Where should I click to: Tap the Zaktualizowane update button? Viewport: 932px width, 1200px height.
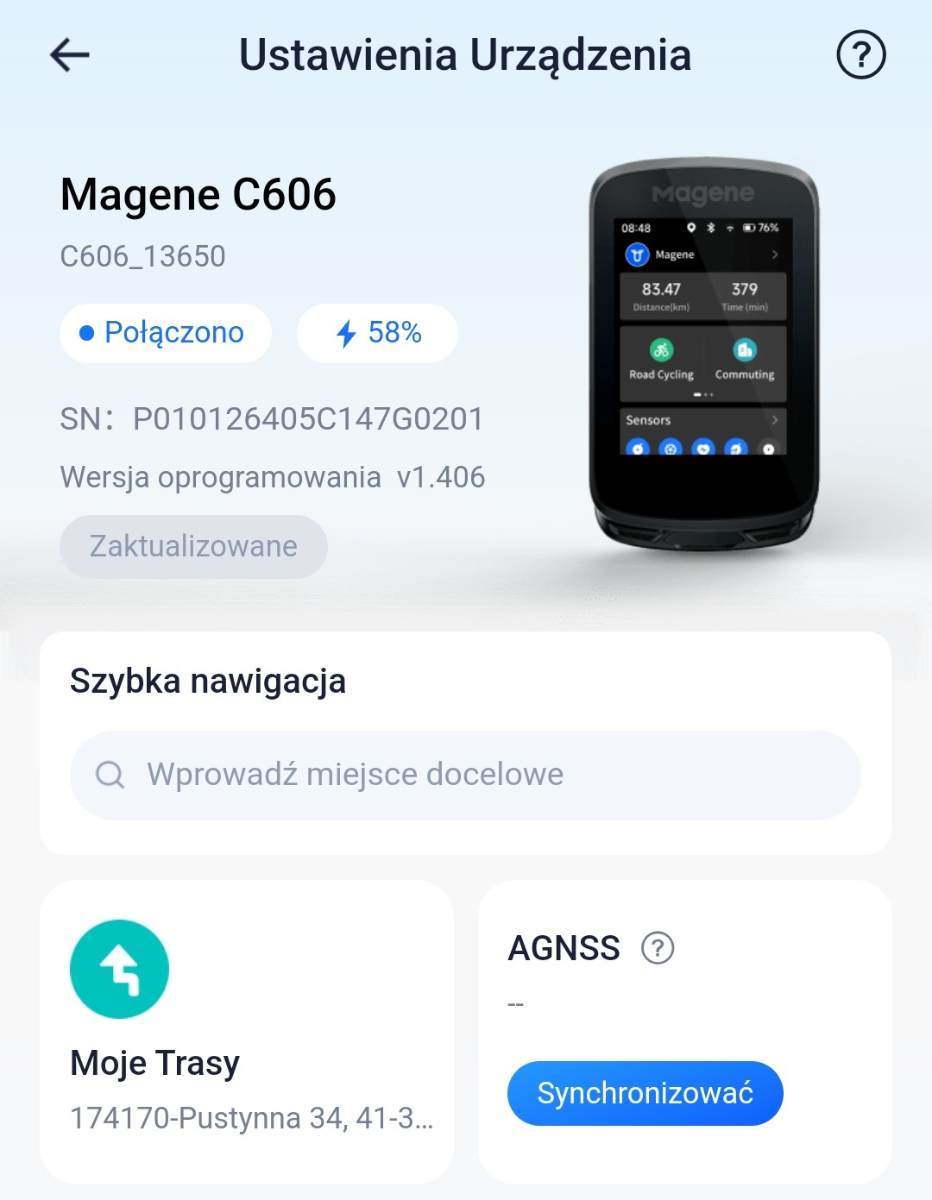click(193, 547)
